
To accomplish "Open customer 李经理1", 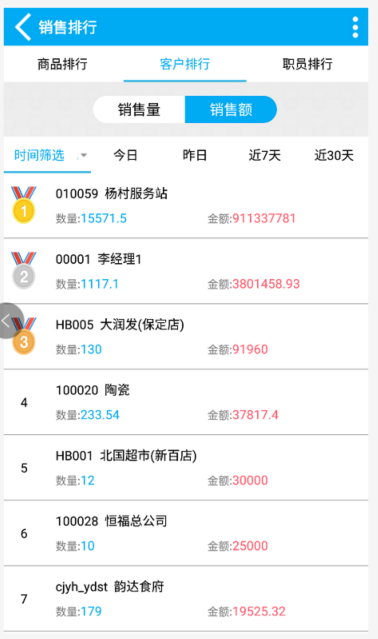I will pyautogui.click(x=186, y=271).
